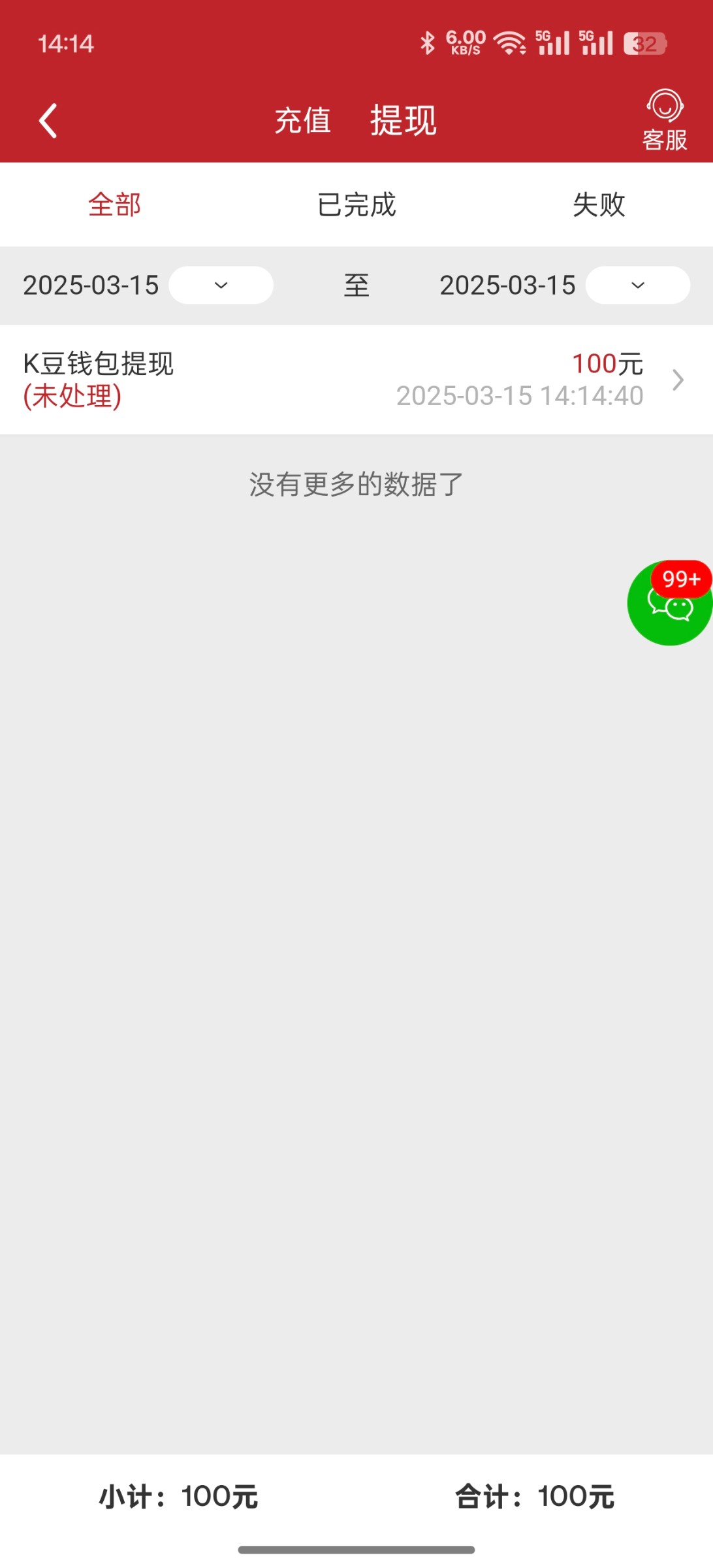
Task: Open the K豆钱包提现 100元 record
Action: 356,380
